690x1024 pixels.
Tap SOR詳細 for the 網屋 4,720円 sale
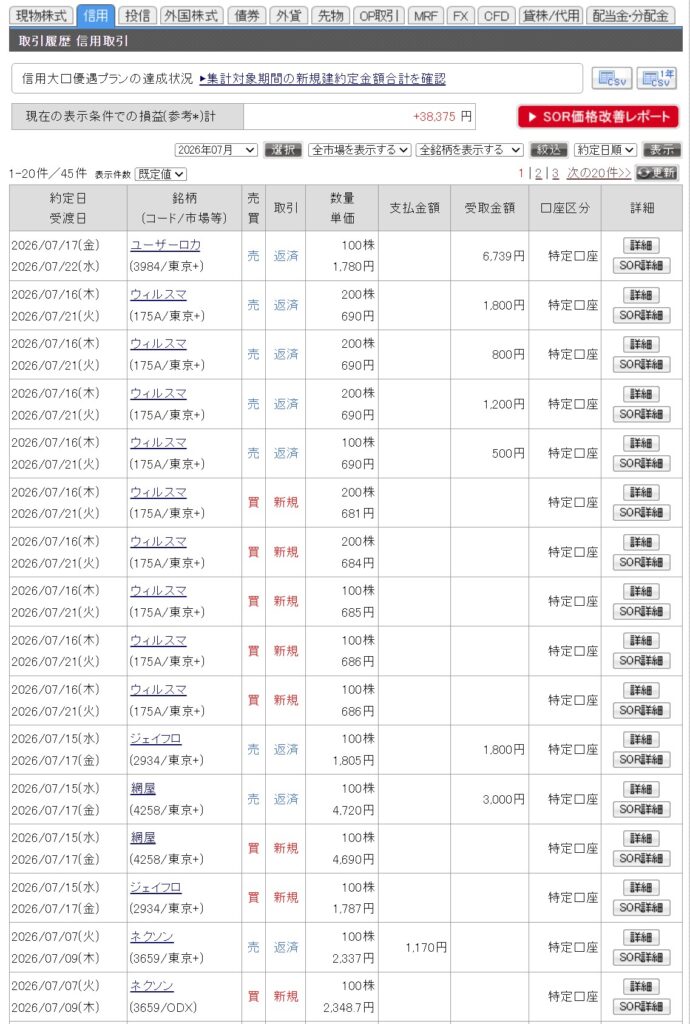[x=641, y=809]
